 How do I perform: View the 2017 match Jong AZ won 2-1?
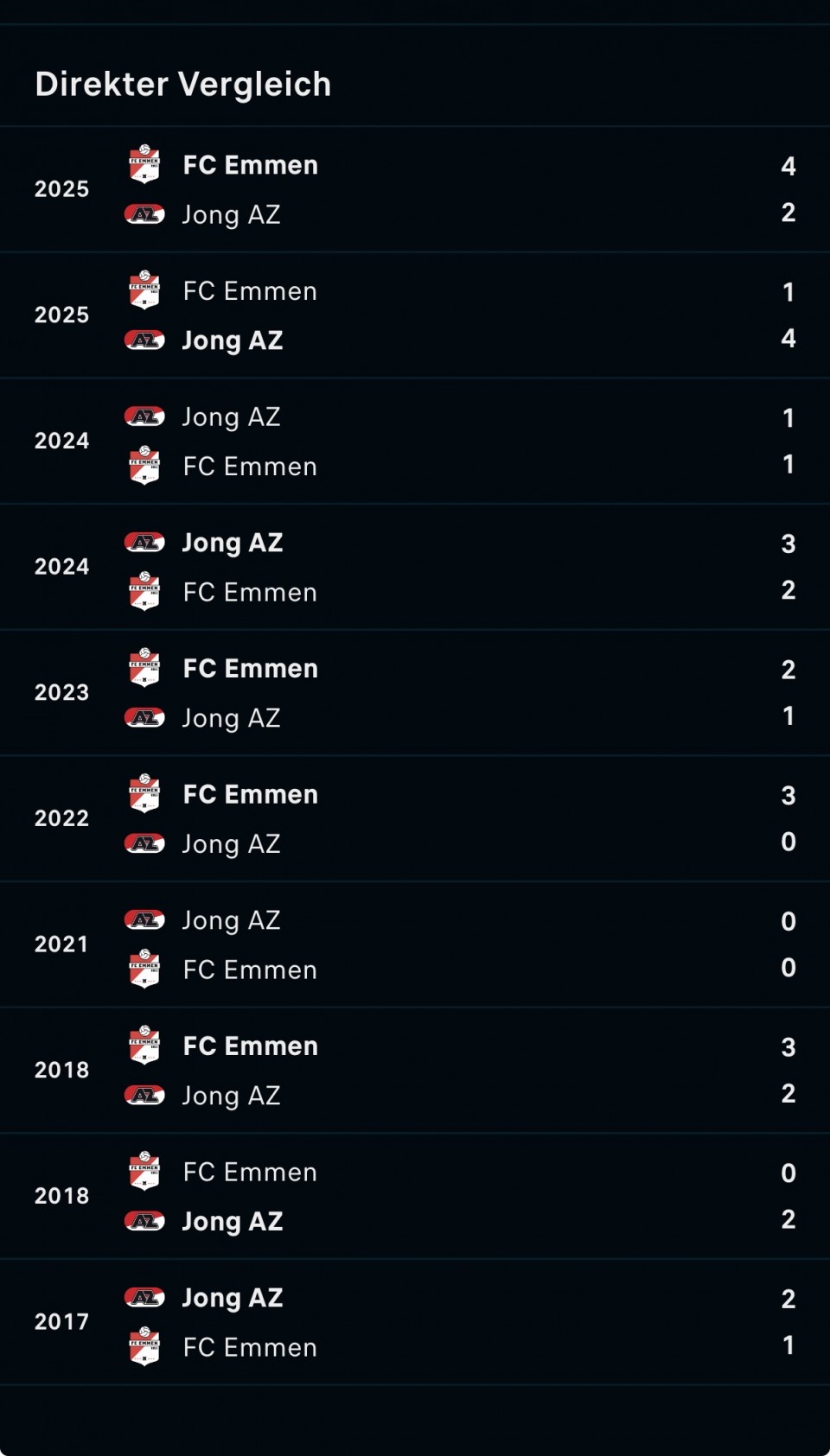[415, 1322]
